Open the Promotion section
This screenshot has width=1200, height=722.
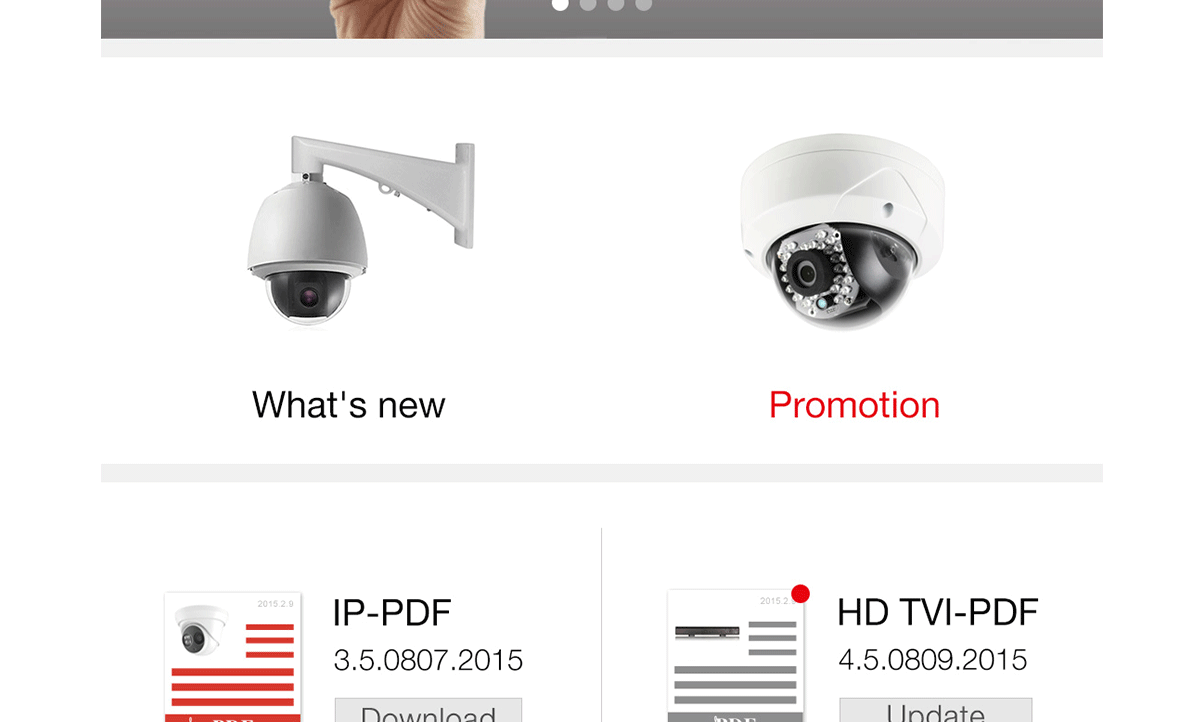[854, 405]
